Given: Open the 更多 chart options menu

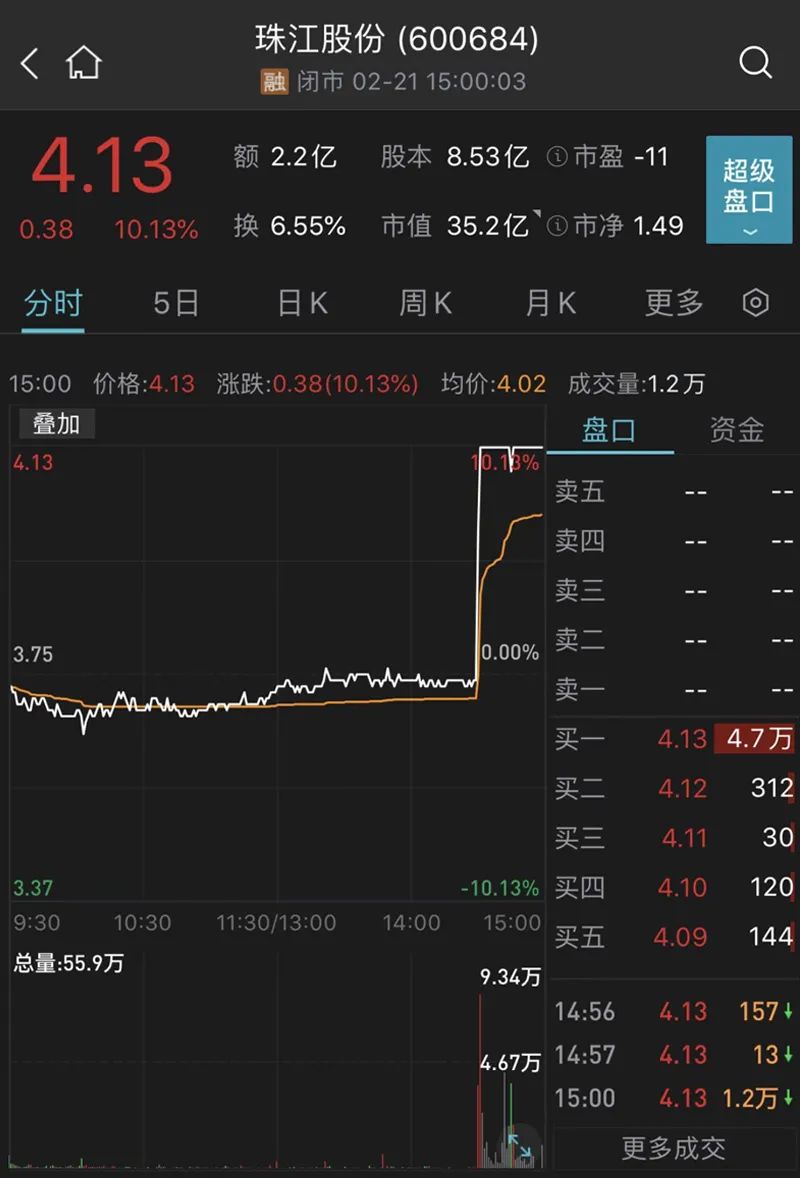Looking at the screenshot, I should [672, 302].
